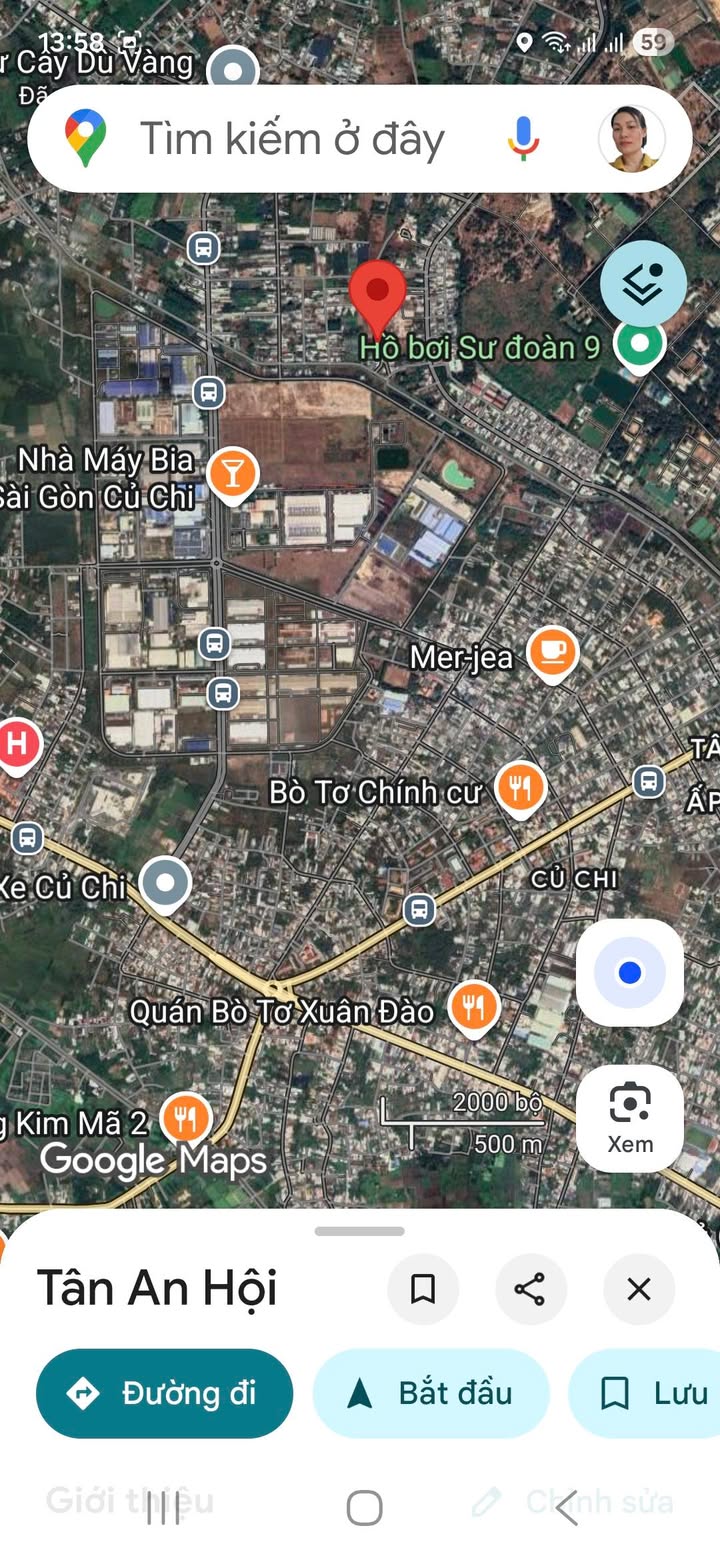Start navigation with Bắt đầu
The height and width of the screenshot is (1560, 720).
431,1393
